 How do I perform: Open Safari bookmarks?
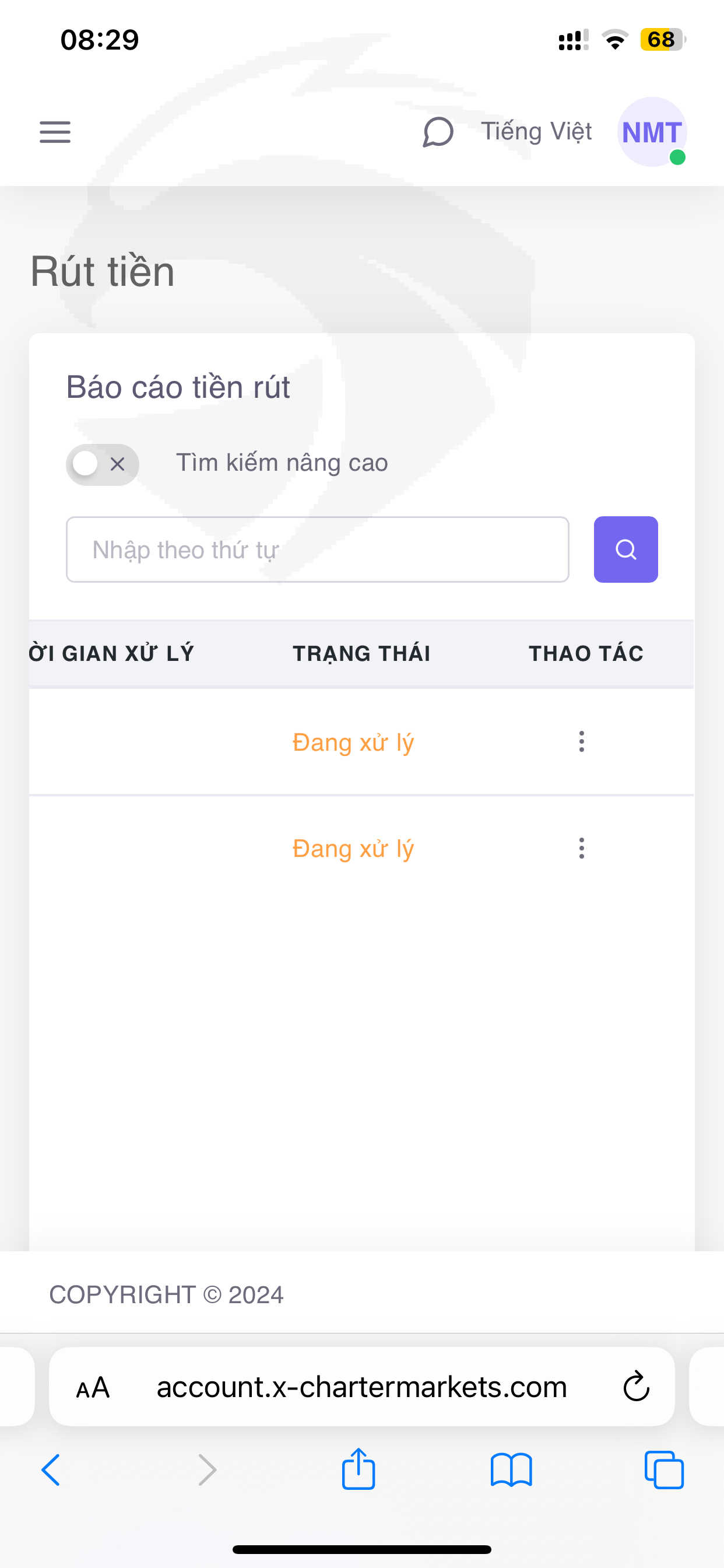click(512, 1470)
